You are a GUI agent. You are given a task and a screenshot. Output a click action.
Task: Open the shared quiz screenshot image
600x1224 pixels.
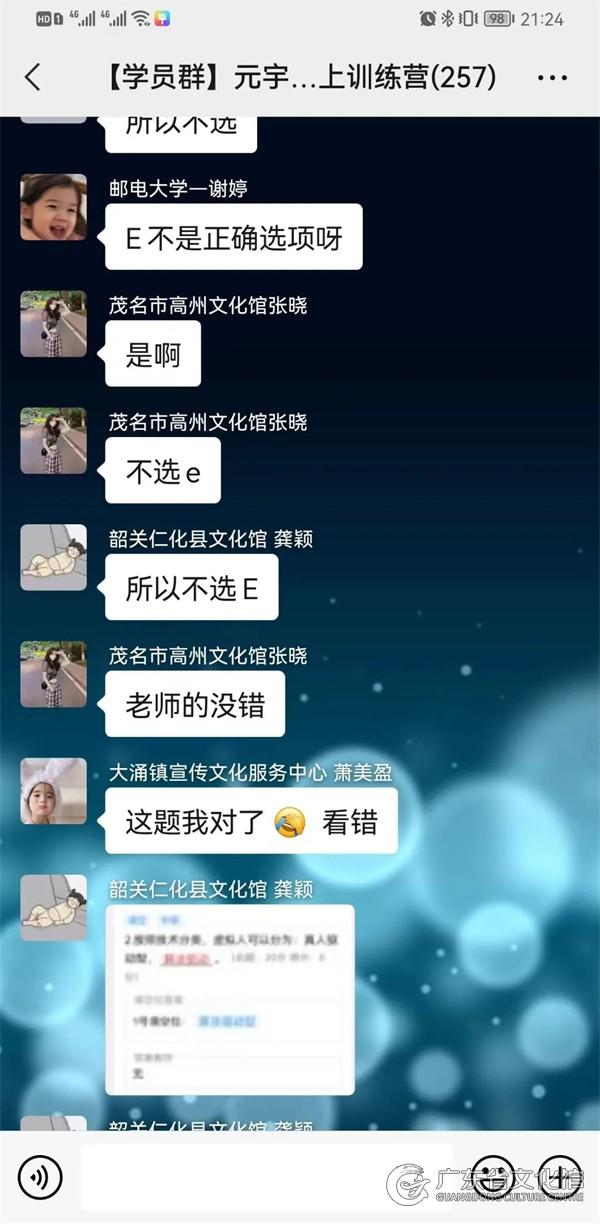[230, 998]
